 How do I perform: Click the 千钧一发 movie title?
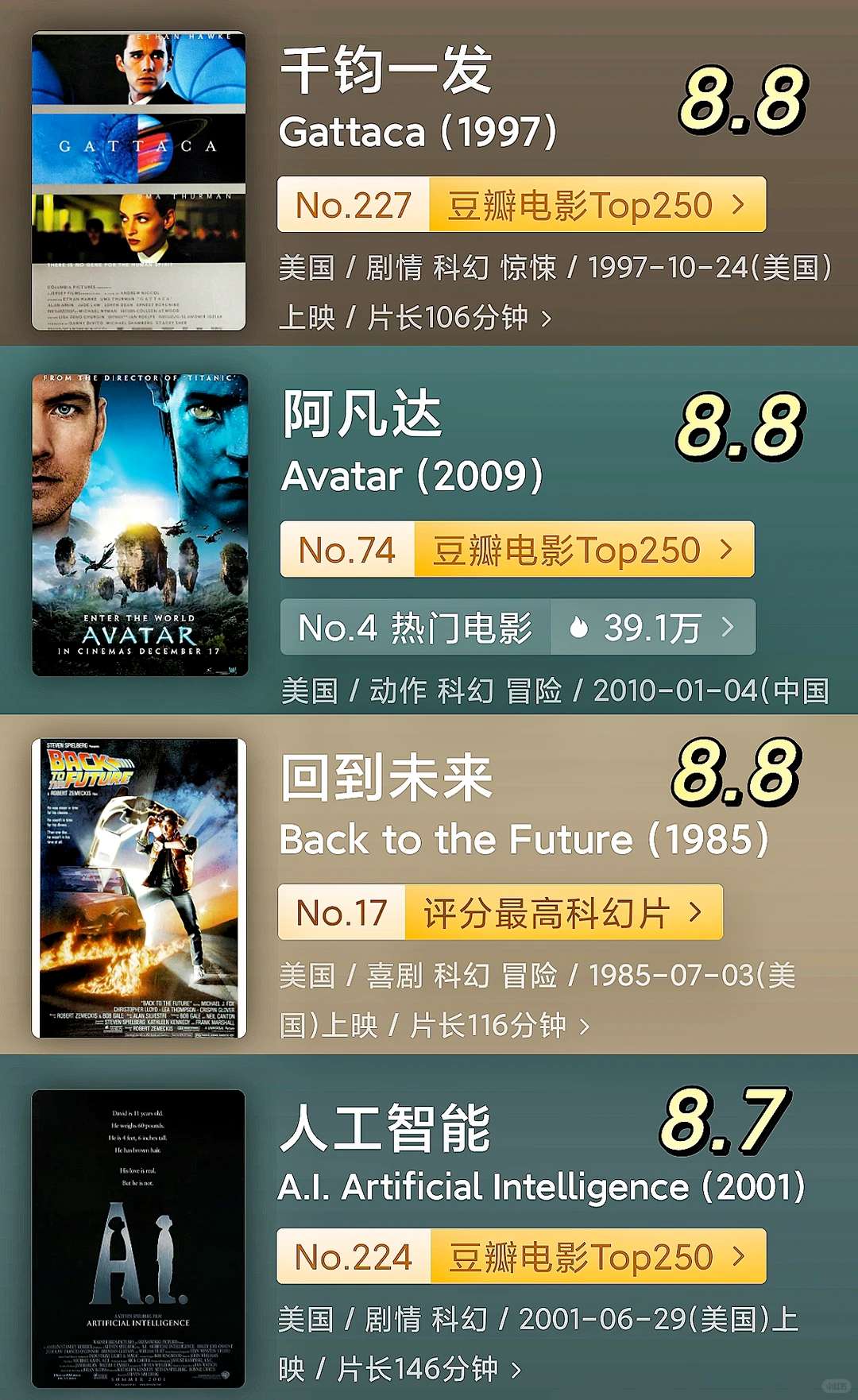385,72
